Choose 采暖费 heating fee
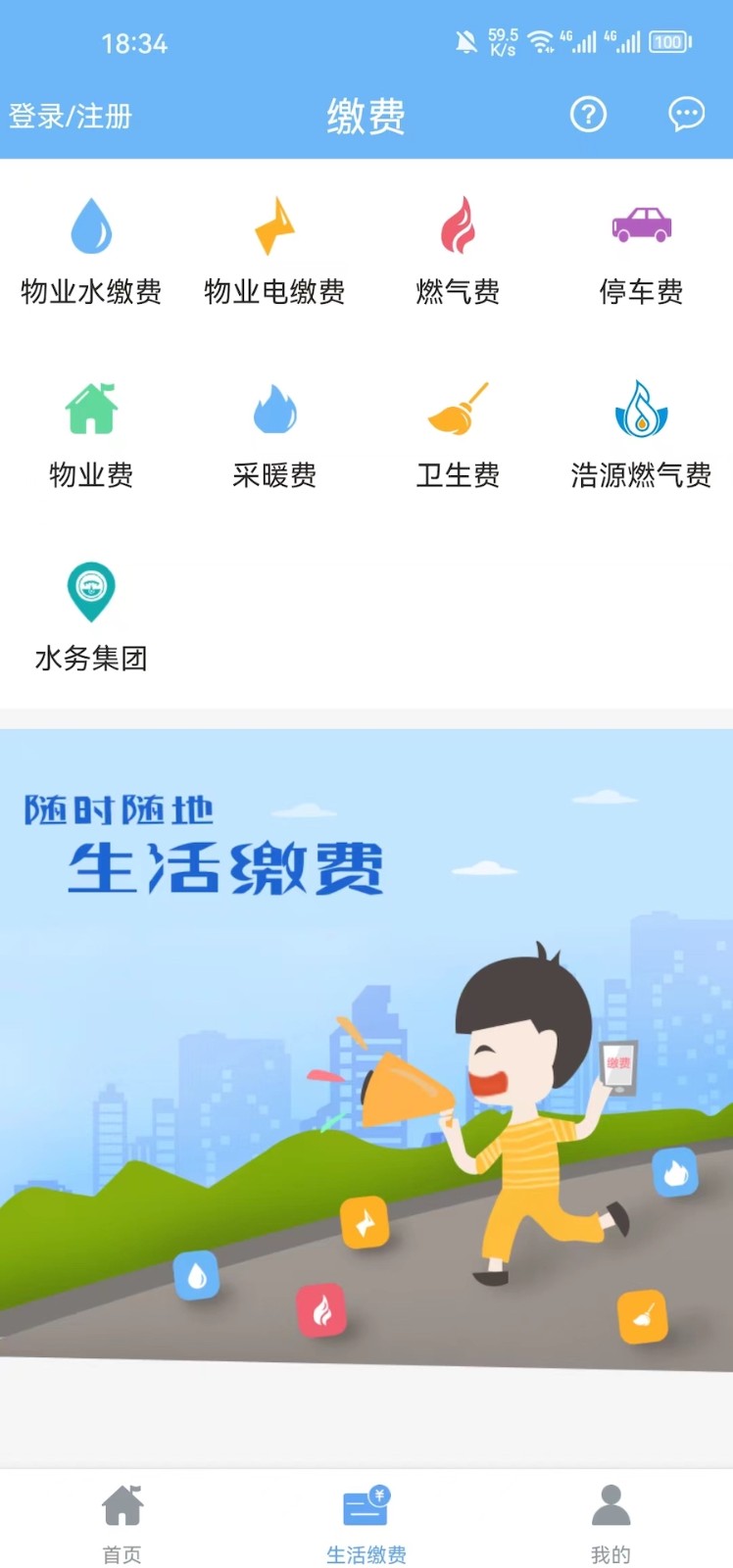 [274, 433]
